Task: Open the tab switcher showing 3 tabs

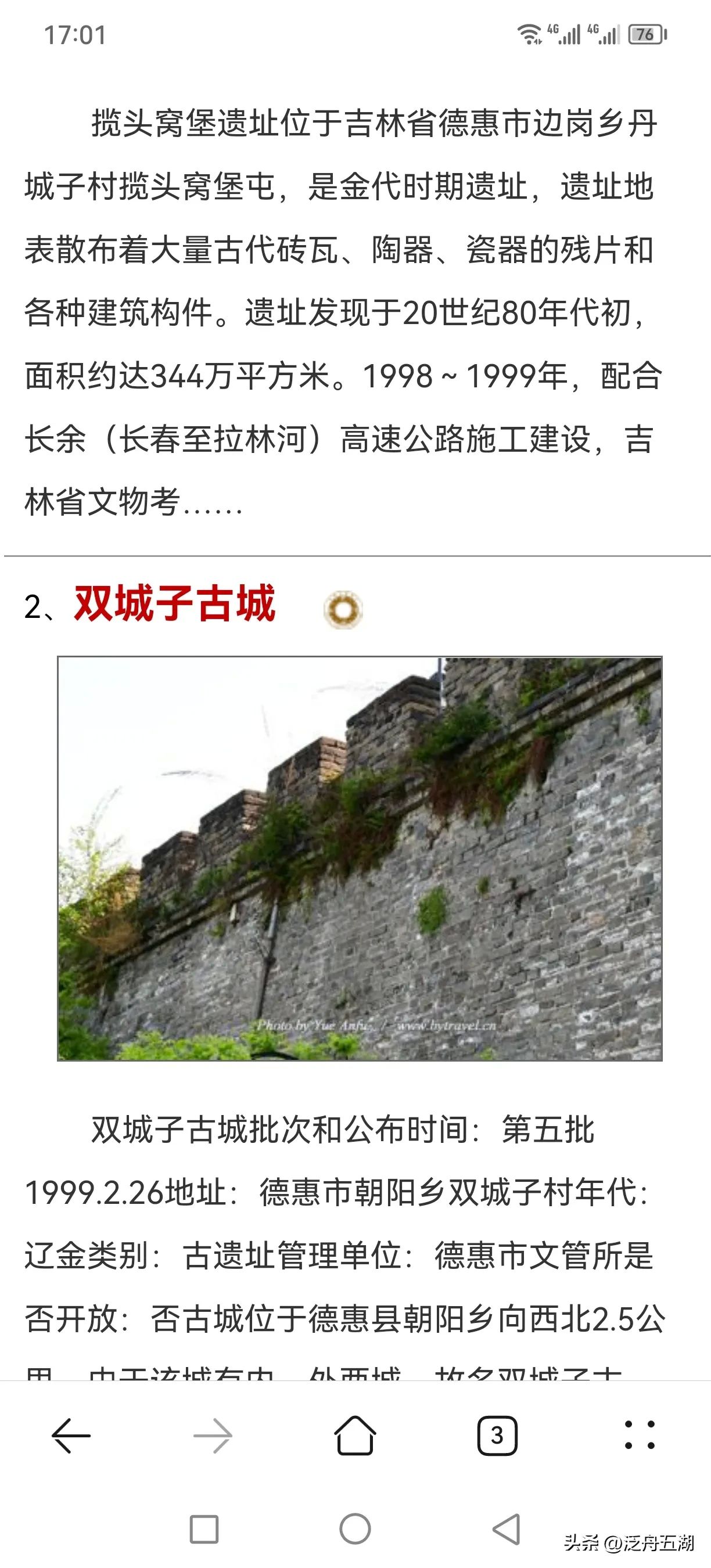Action: (497, 1436)
